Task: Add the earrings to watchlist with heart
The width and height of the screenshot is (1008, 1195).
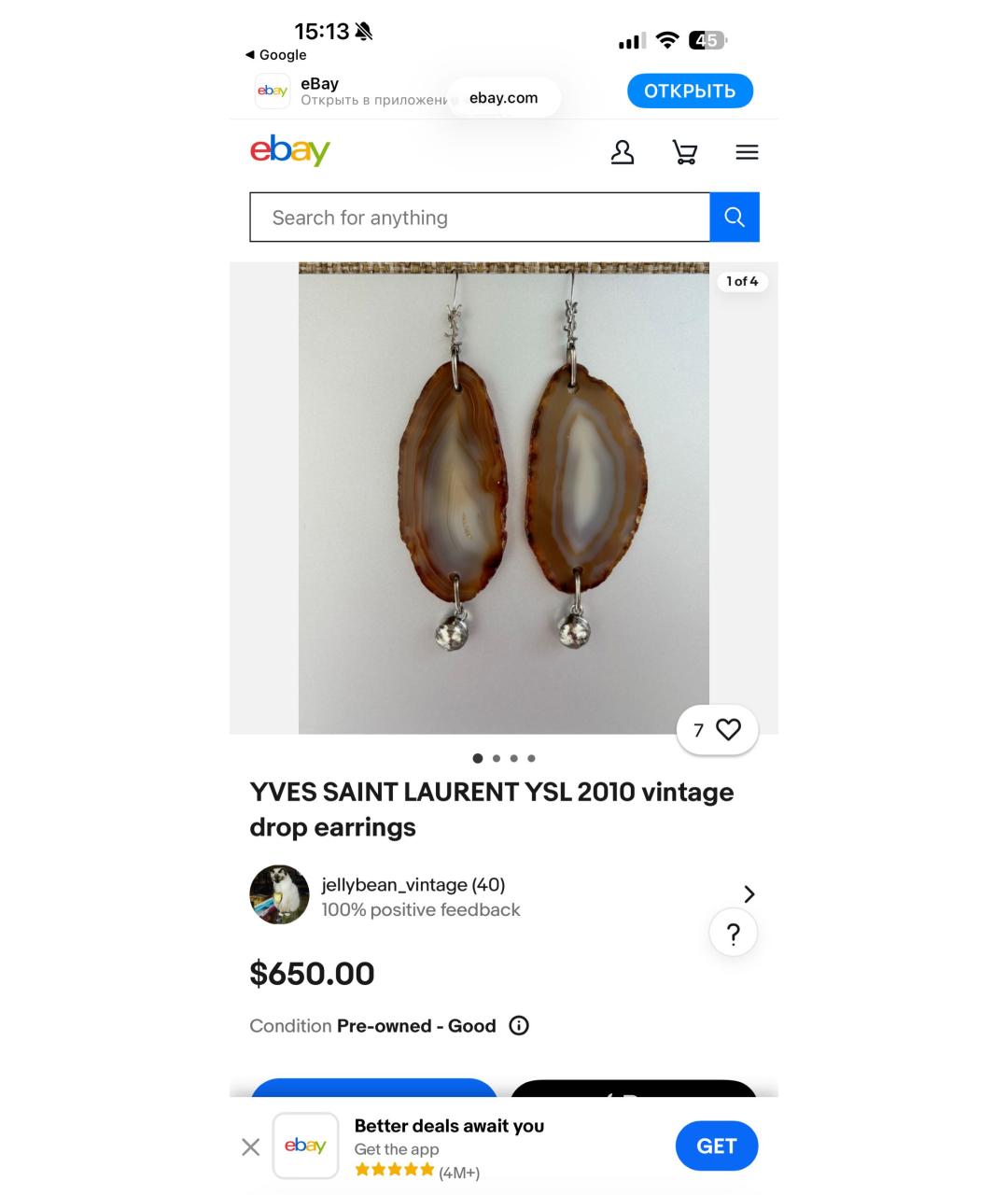Action: [718, 730]
